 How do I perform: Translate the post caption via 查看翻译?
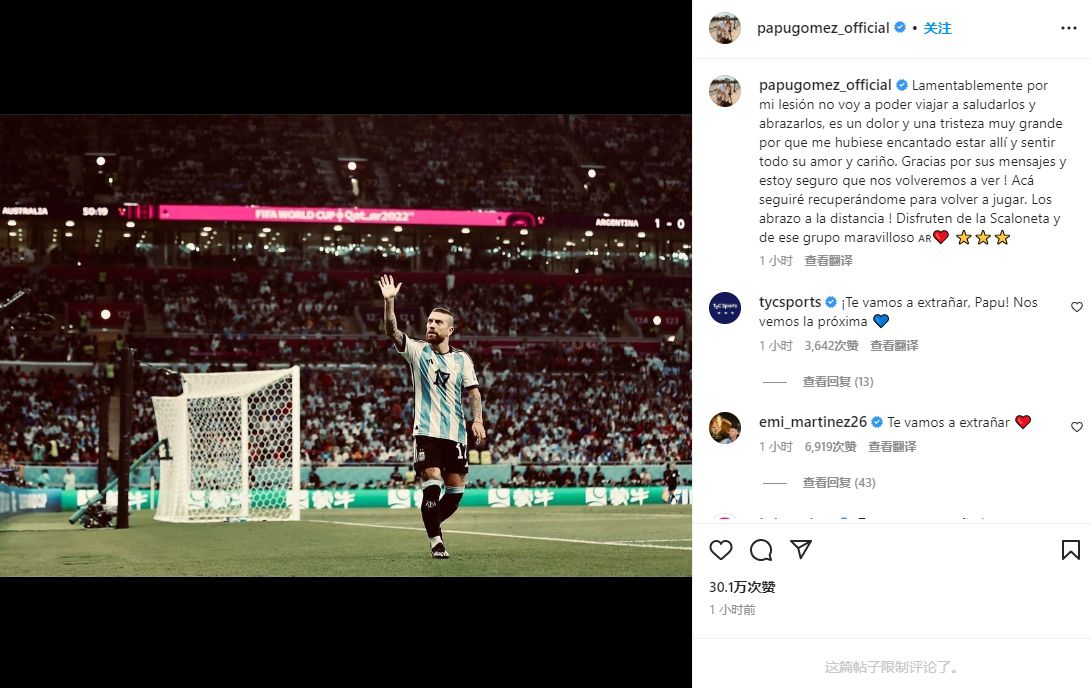pos(828,260)
